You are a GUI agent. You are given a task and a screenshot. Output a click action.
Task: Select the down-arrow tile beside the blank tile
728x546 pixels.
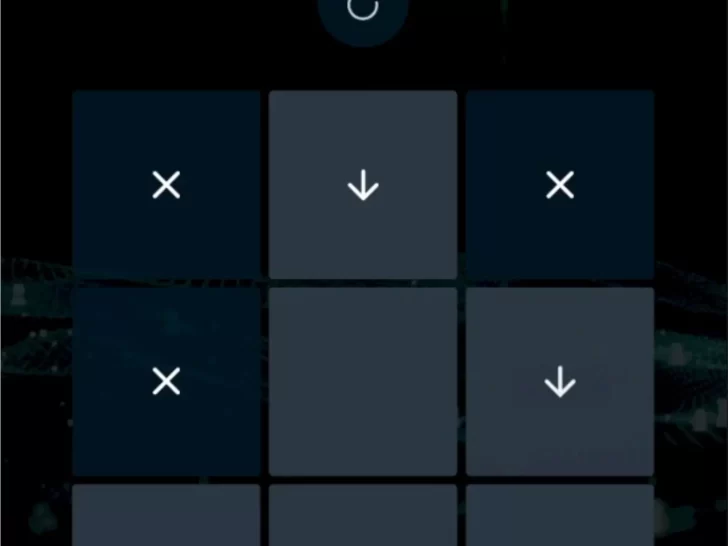click(560, 381)
